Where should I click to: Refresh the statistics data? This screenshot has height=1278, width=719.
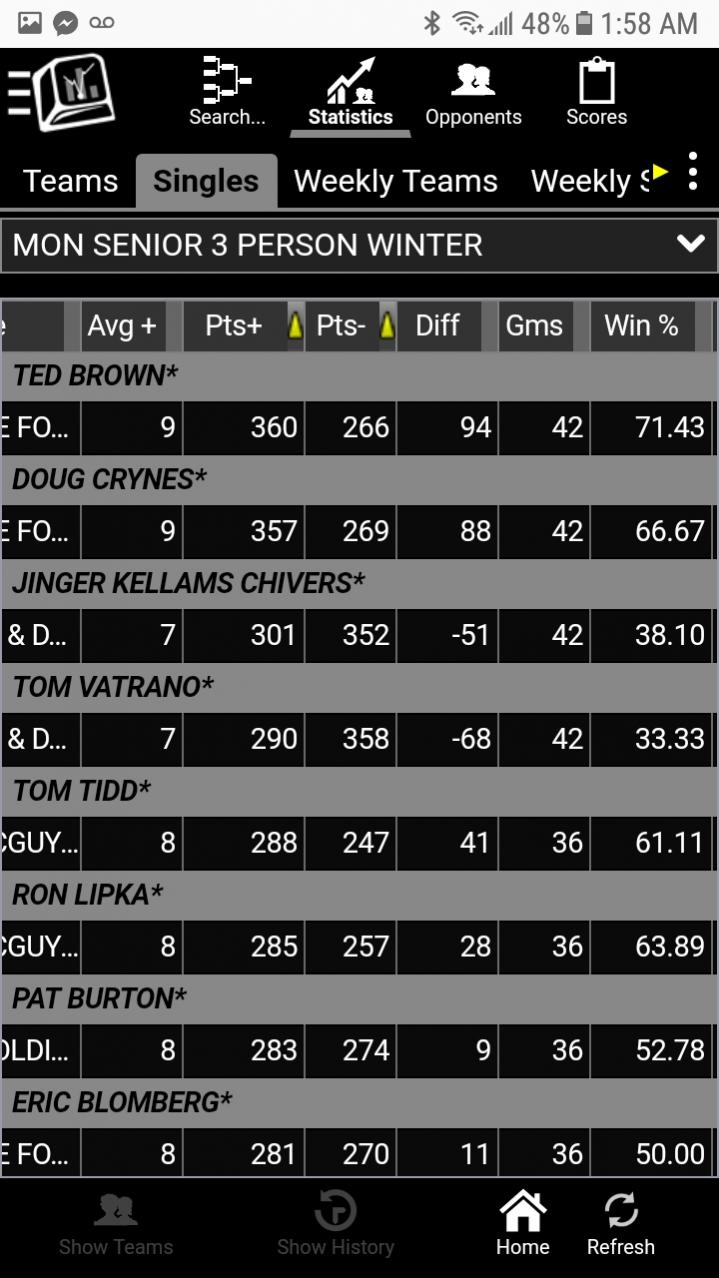point(620,1224)
